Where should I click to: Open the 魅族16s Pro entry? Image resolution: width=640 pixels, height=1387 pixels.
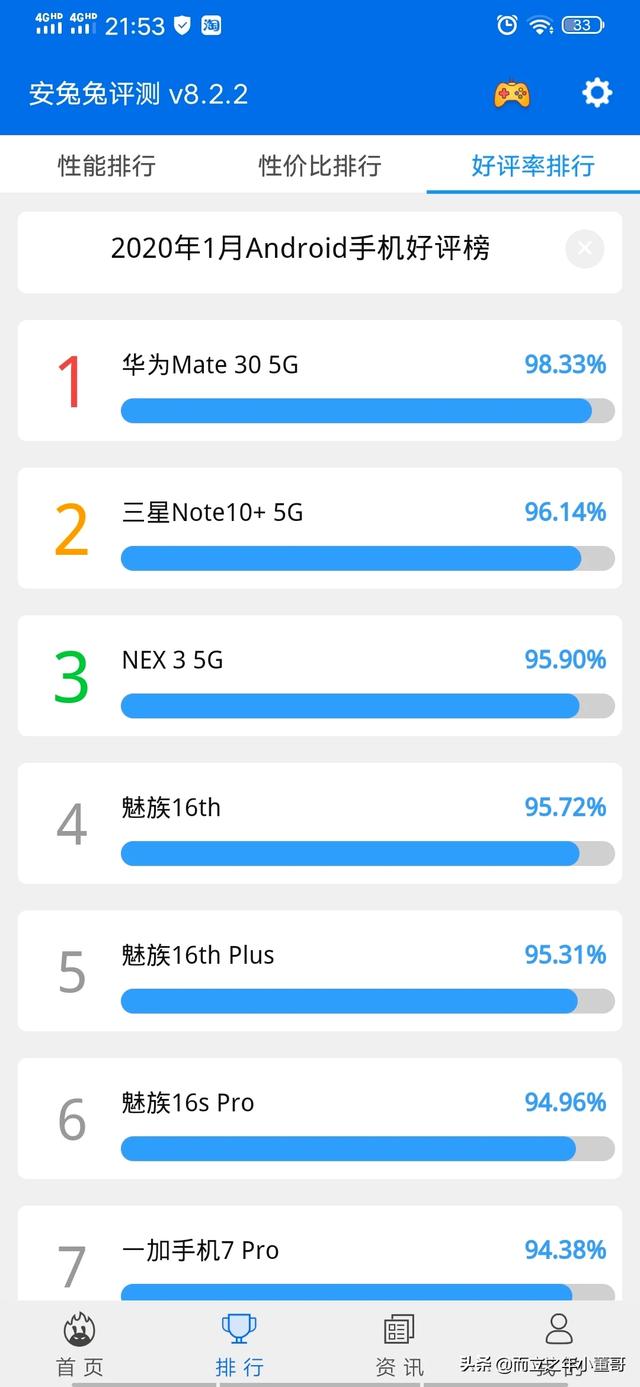pos(320,1118)
